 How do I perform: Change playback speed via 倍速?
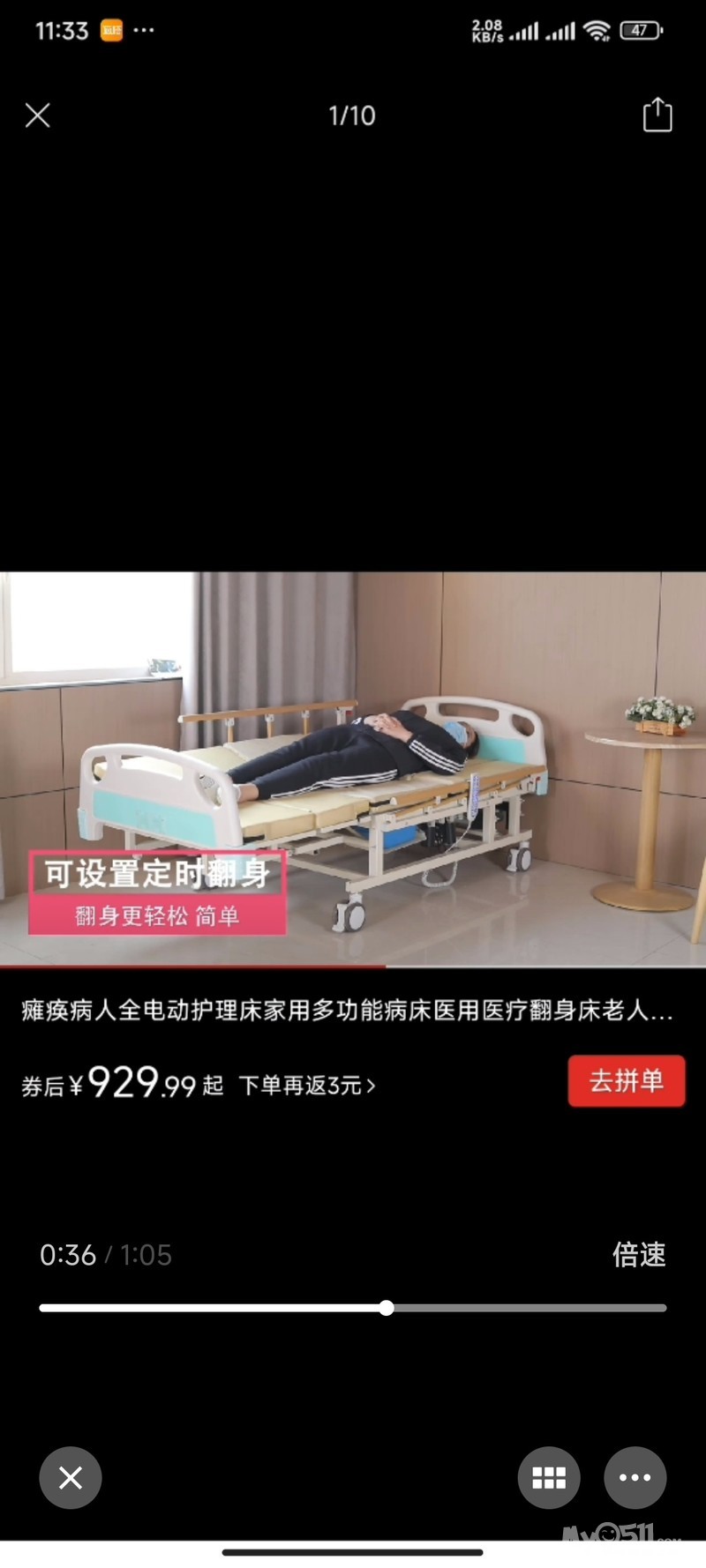click(639, 1254)
